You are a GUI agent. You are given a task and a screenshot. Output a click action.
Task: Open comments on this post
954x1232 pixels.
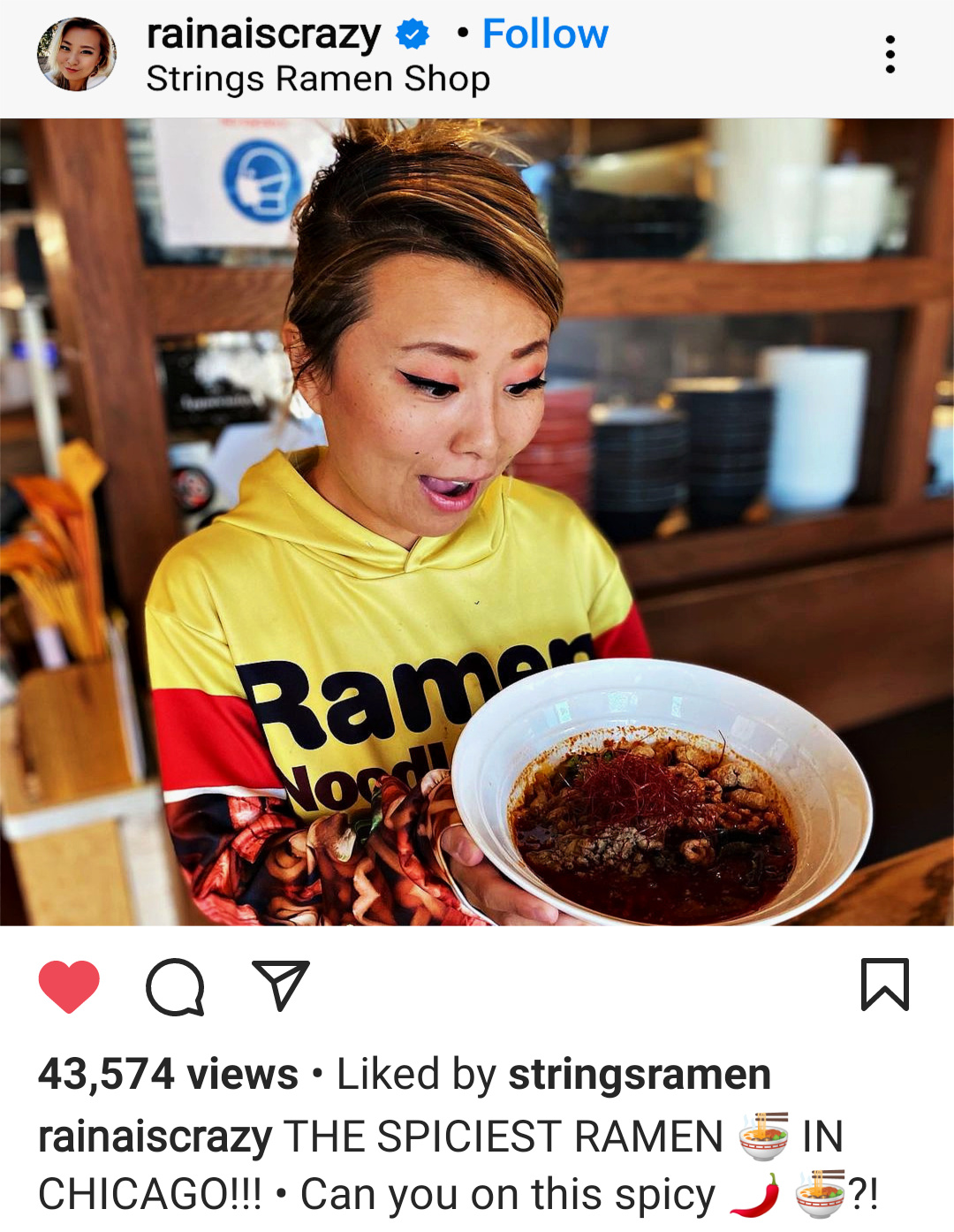click(x=175, y=986)
